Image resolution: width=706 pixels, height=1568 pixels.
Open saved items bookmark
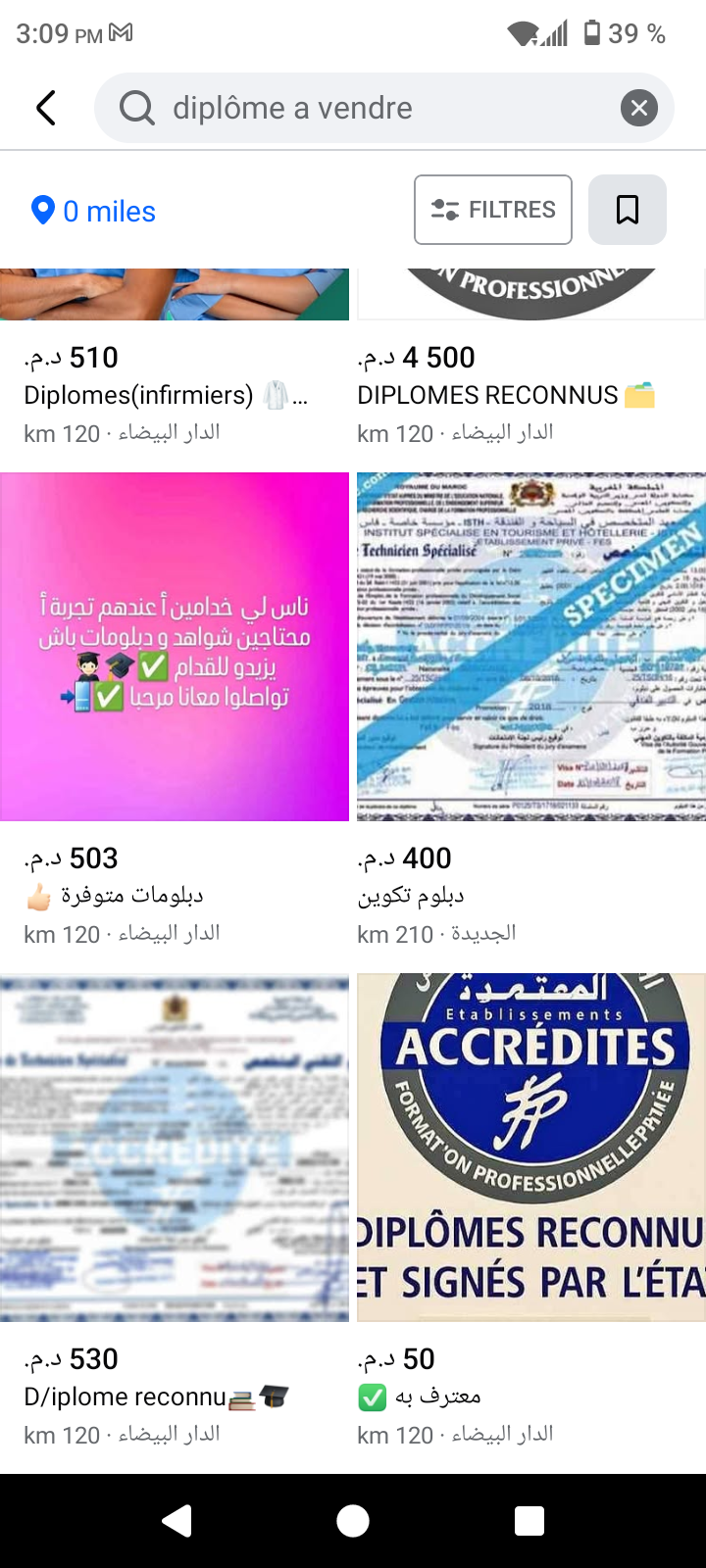[x=627, y=210]
